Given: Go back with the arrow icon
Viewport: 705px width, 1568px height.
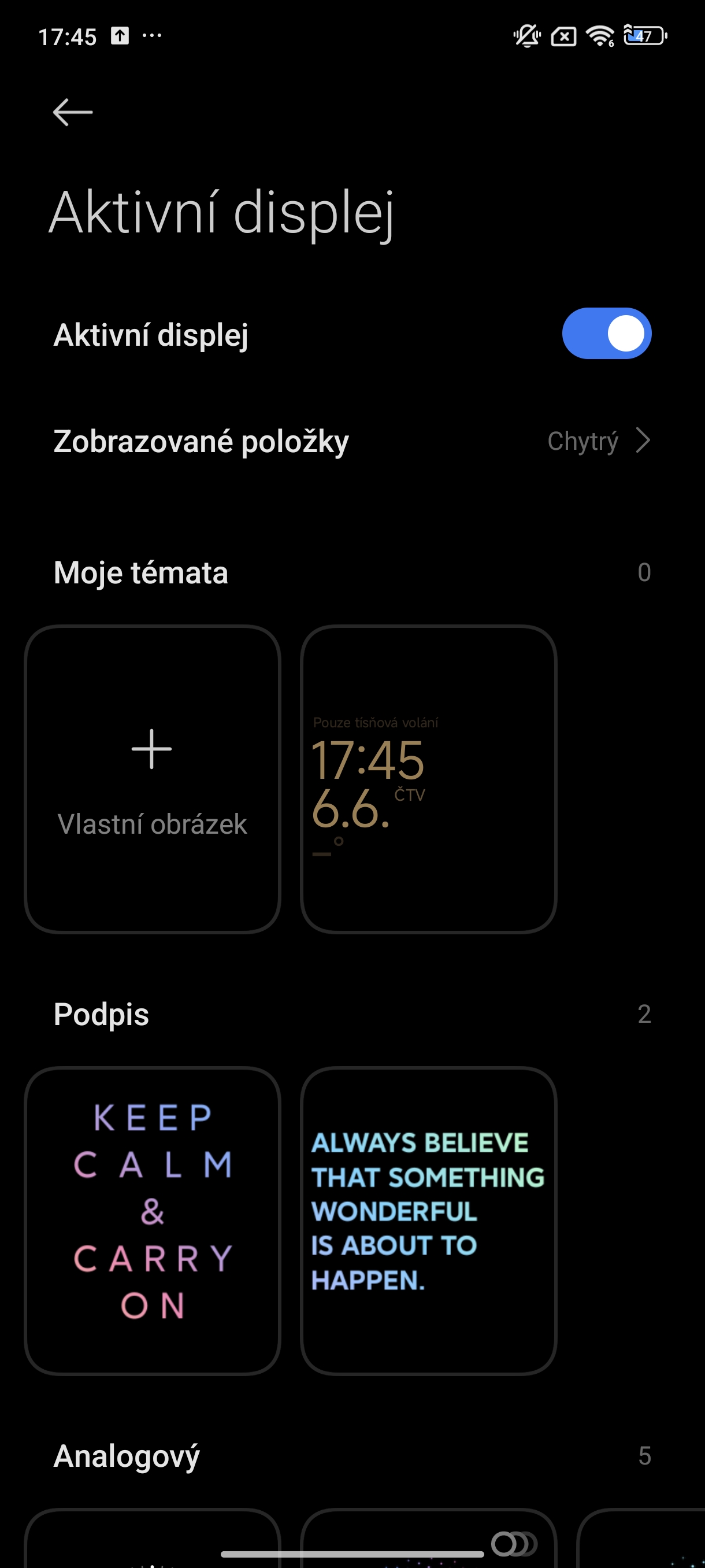Looking at the screenshot, I should pyautogui.click(x=72, y=112).
